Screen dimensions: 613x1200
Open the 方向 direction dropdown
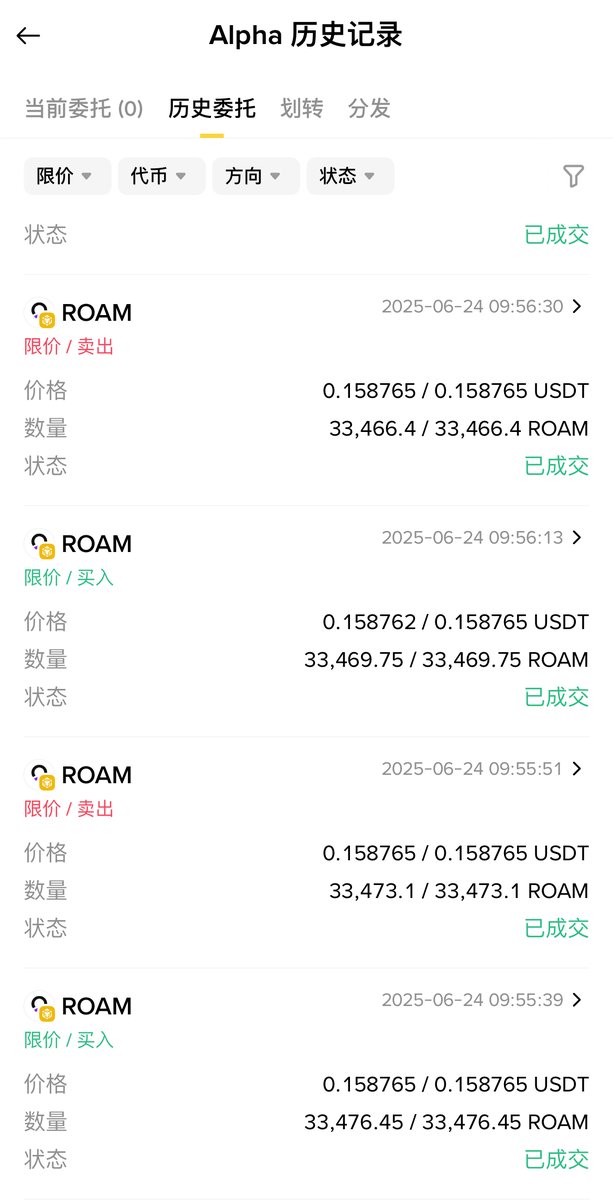pyautogui.click(x=255, y=176)
